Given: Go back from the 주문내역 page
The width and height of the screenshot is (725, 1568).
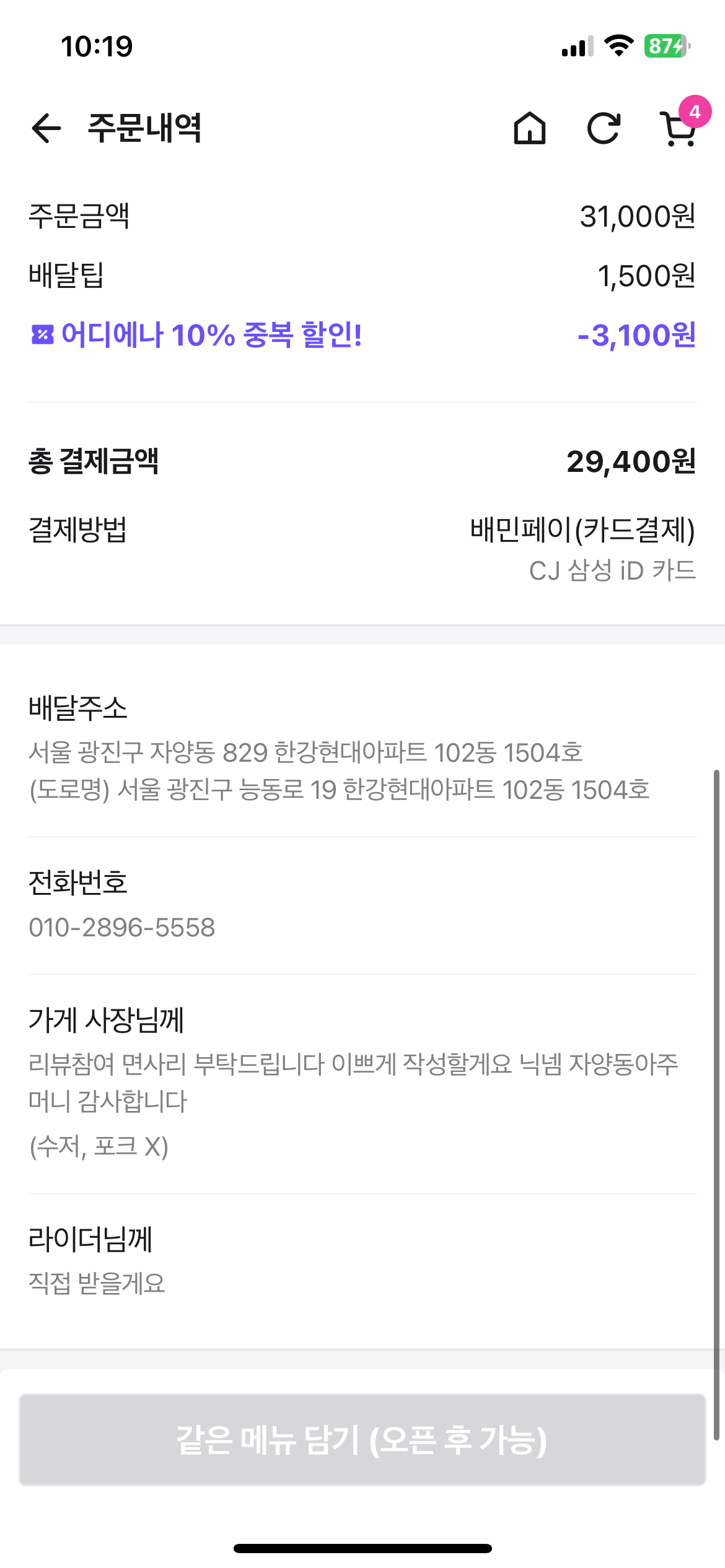Looking at the screenshot, I should click(46, 129).
